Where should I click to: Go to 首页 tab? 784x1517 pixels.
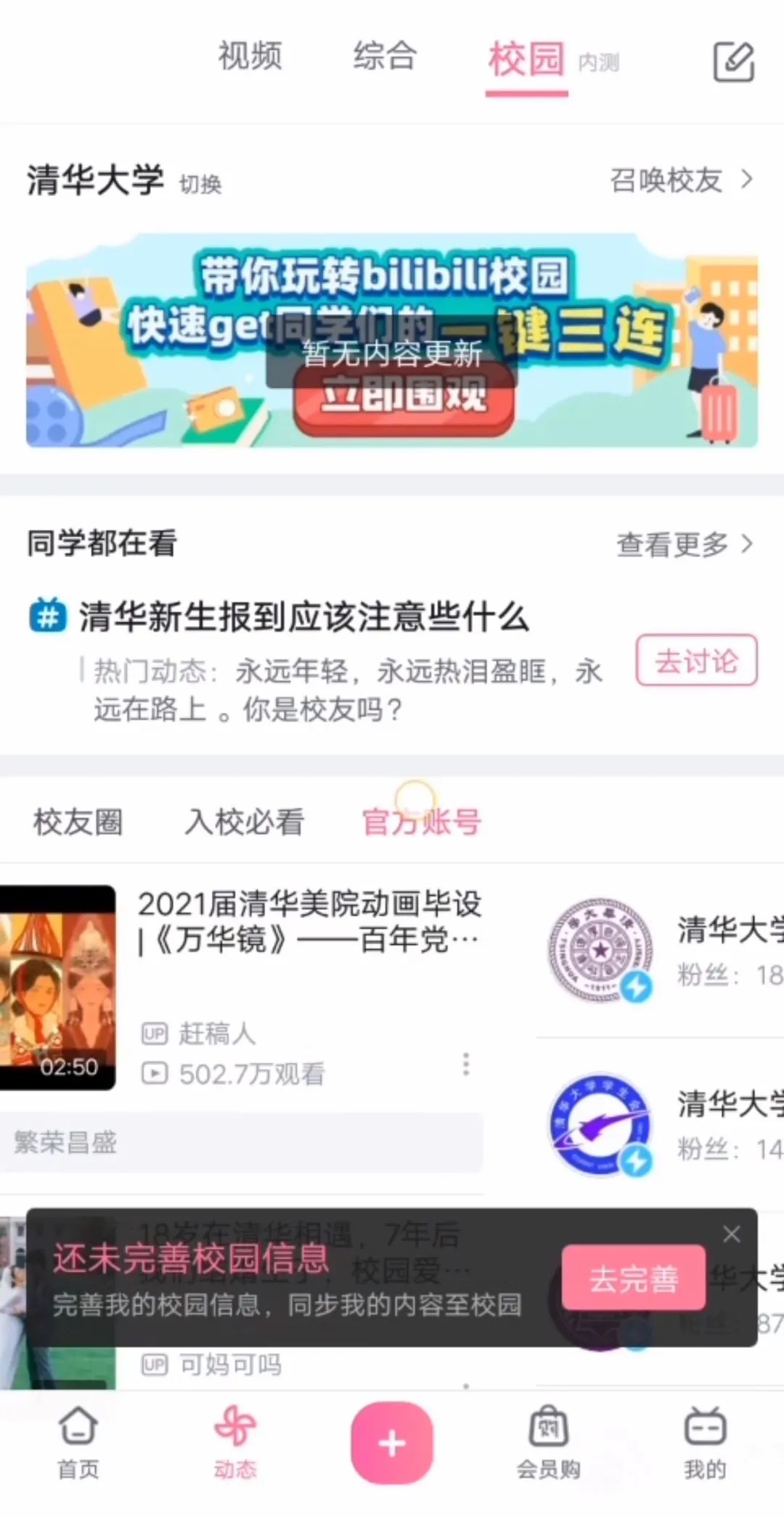(78, 1441)
